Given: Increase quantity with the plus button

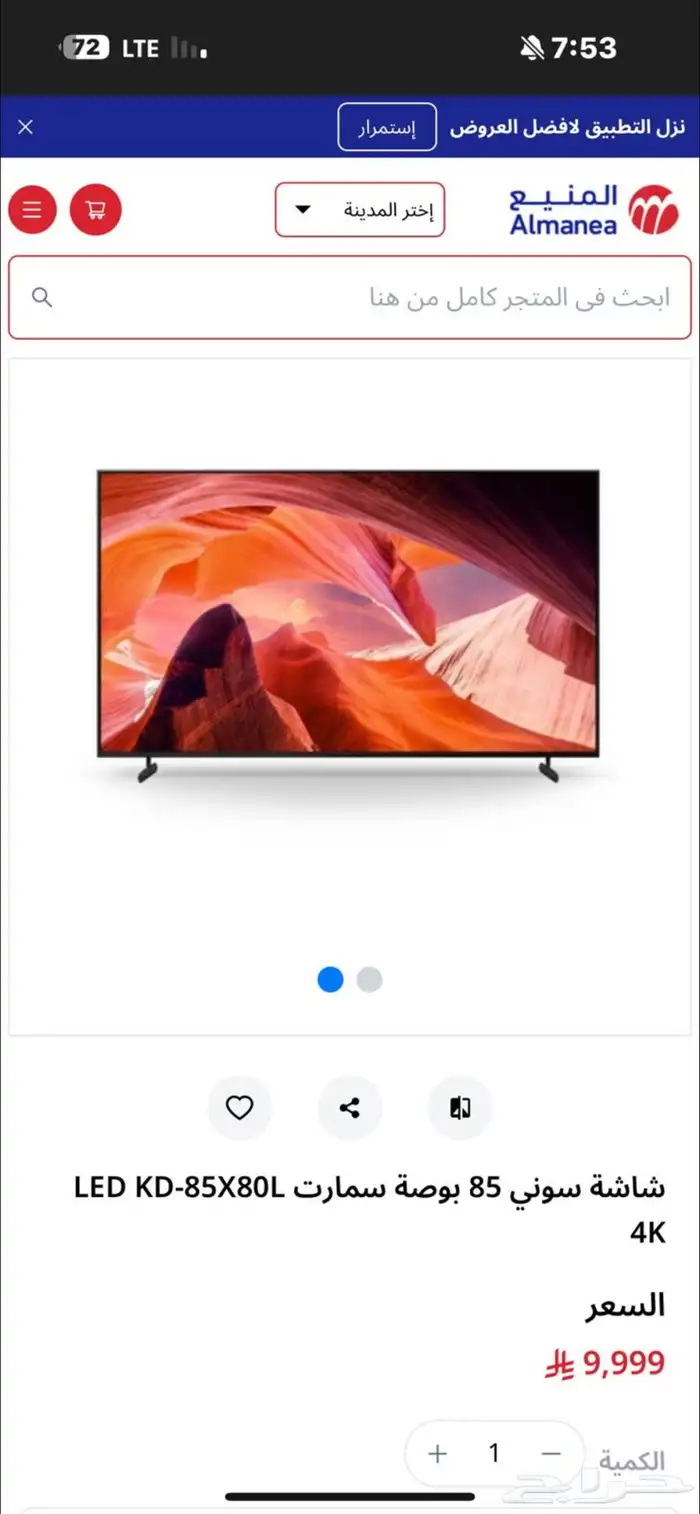Looking at the screenshot, I should tap(438, 1454).
